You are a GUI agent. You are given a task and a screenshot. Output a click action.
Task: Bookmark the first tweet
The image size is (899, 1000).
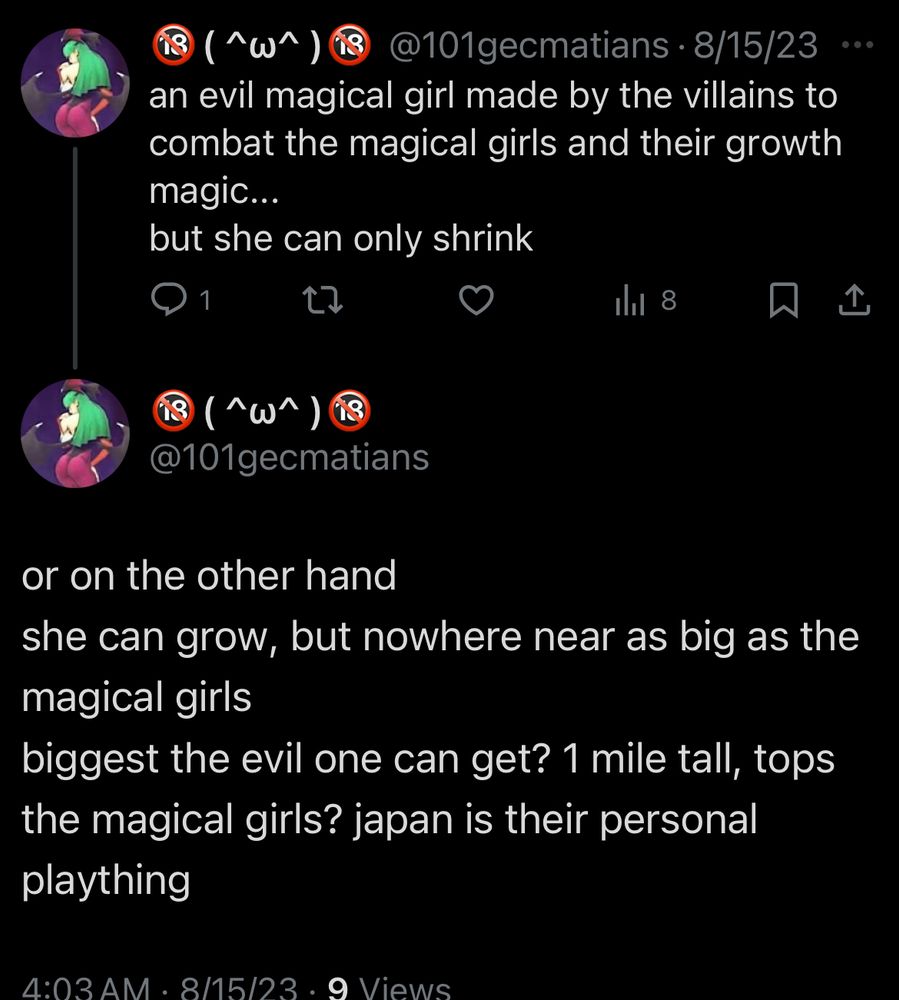coord(785,301)
